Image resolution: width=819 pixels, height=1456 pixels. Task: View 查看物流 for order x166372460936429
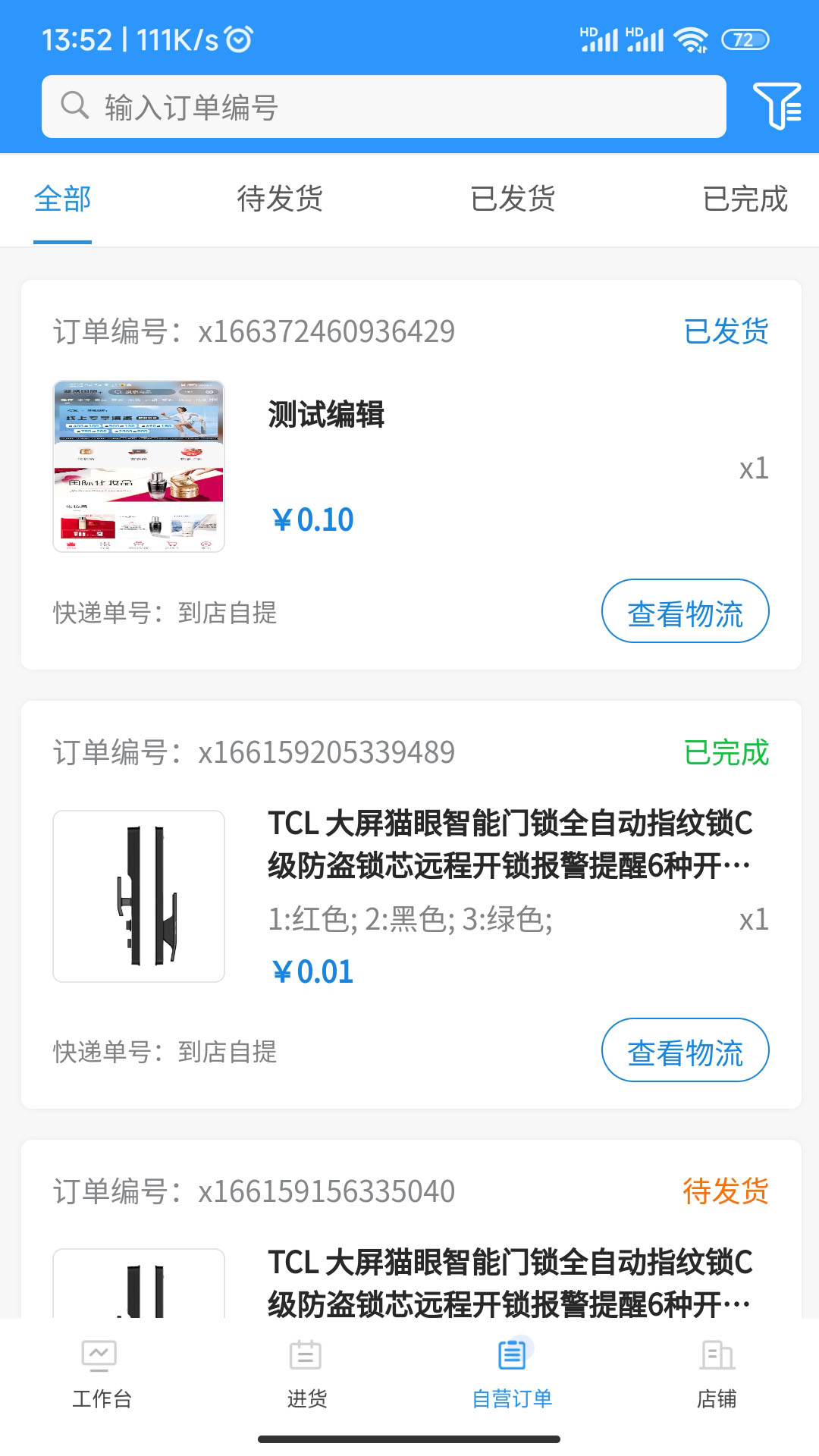pos(685,611)
